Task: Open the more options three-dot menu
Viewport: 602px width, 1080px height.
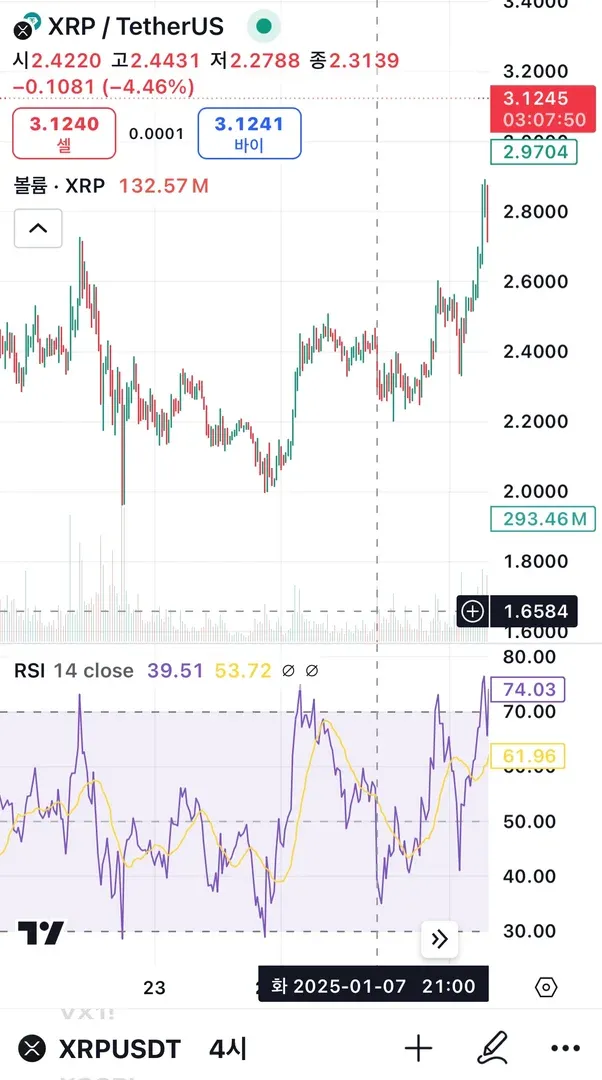Action: tap(565, 1048)
